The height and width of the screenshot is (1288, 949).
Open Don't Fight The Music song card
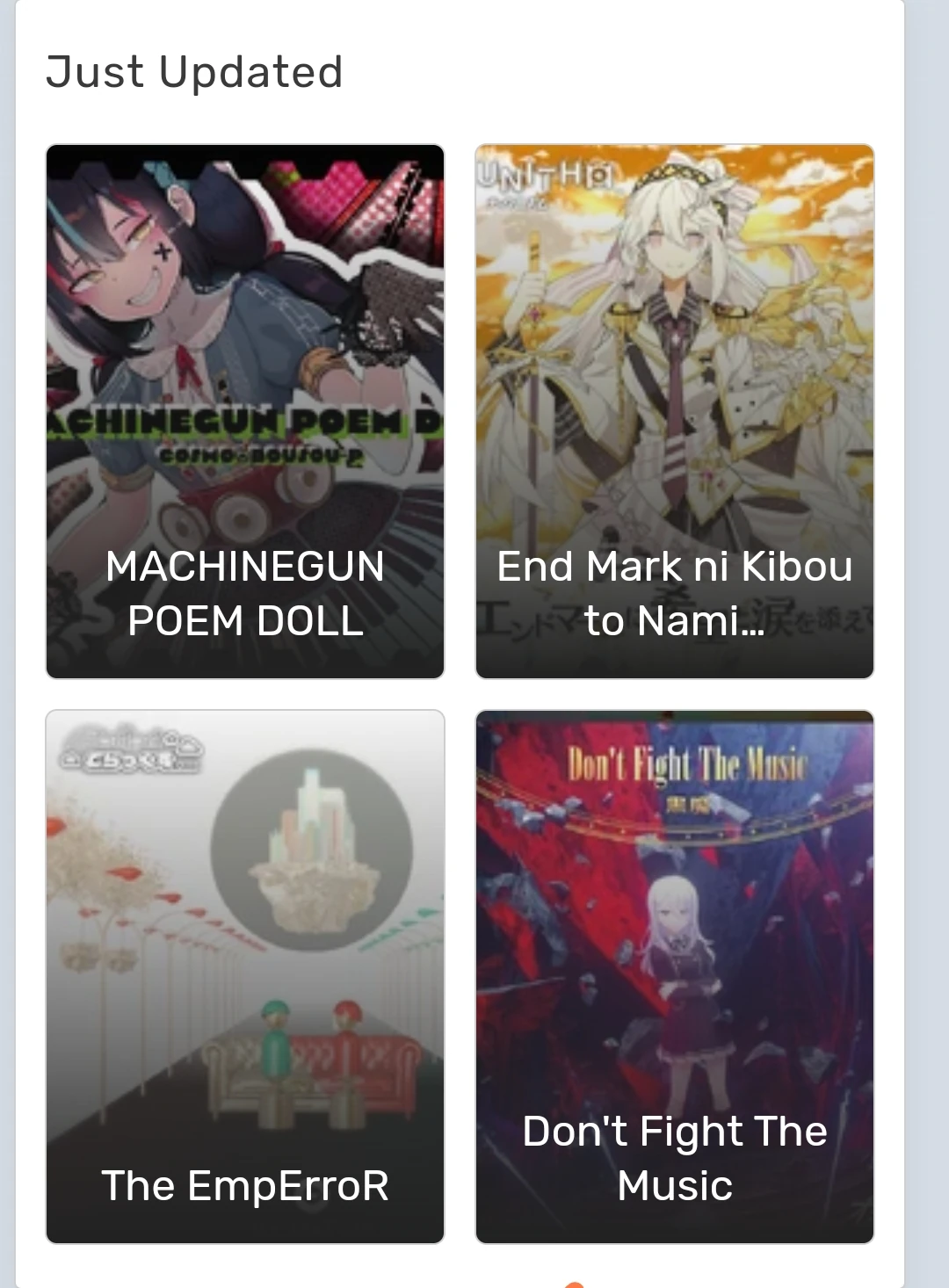pos(674,923)
